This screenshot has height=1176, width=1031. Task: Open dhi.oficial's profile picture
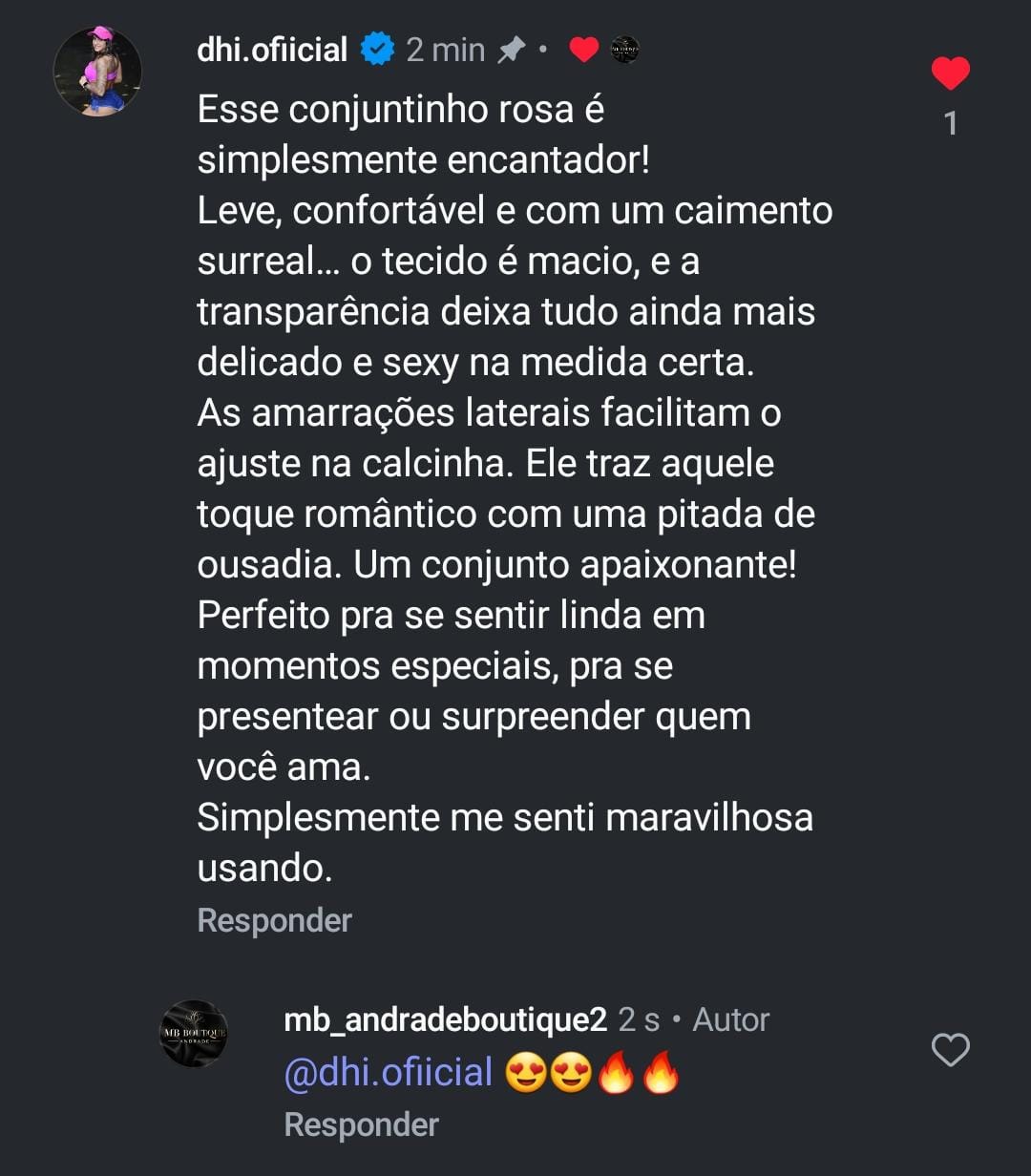tap(97, 73)
